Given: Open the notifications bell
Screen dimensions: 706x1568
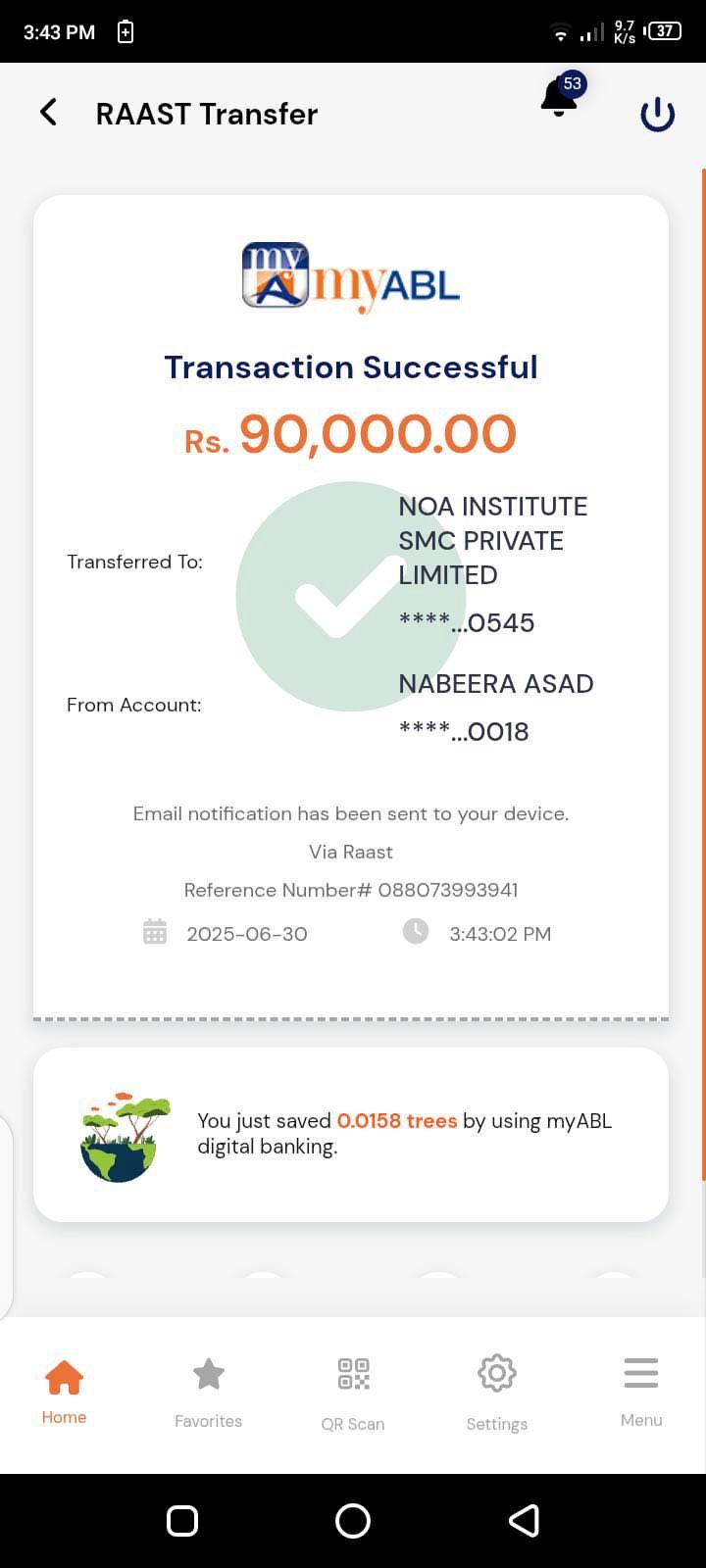Looking at the screenshot, I should (560, 98).
